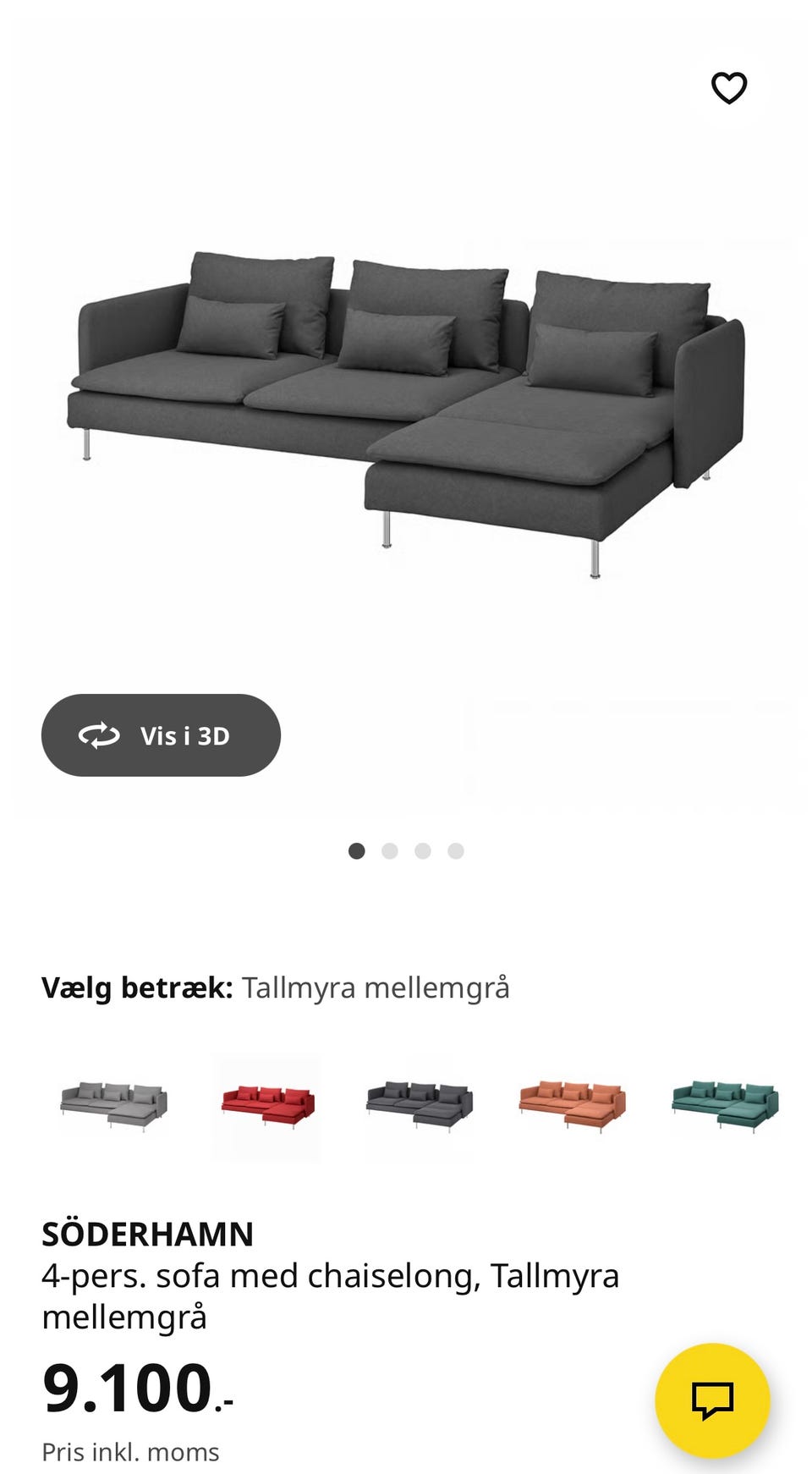Jump to the third image indicator dot
Screen dimensions: 812x1474
click(424, 852)
